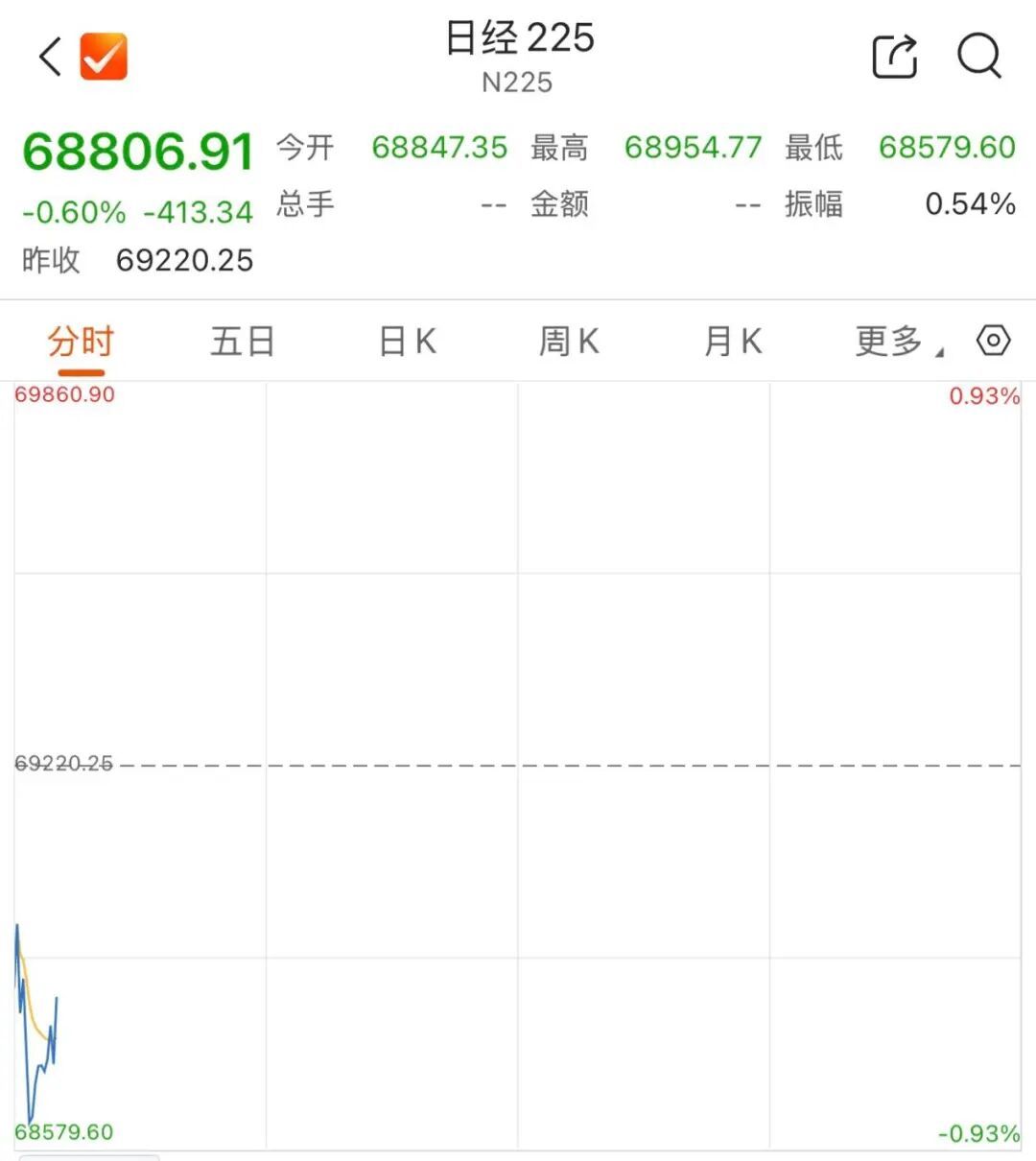Image resolution: width=1036 pixels, height=1161 pixels.
Task: Go back using the arrow icon
Action: tap(50, 57)
